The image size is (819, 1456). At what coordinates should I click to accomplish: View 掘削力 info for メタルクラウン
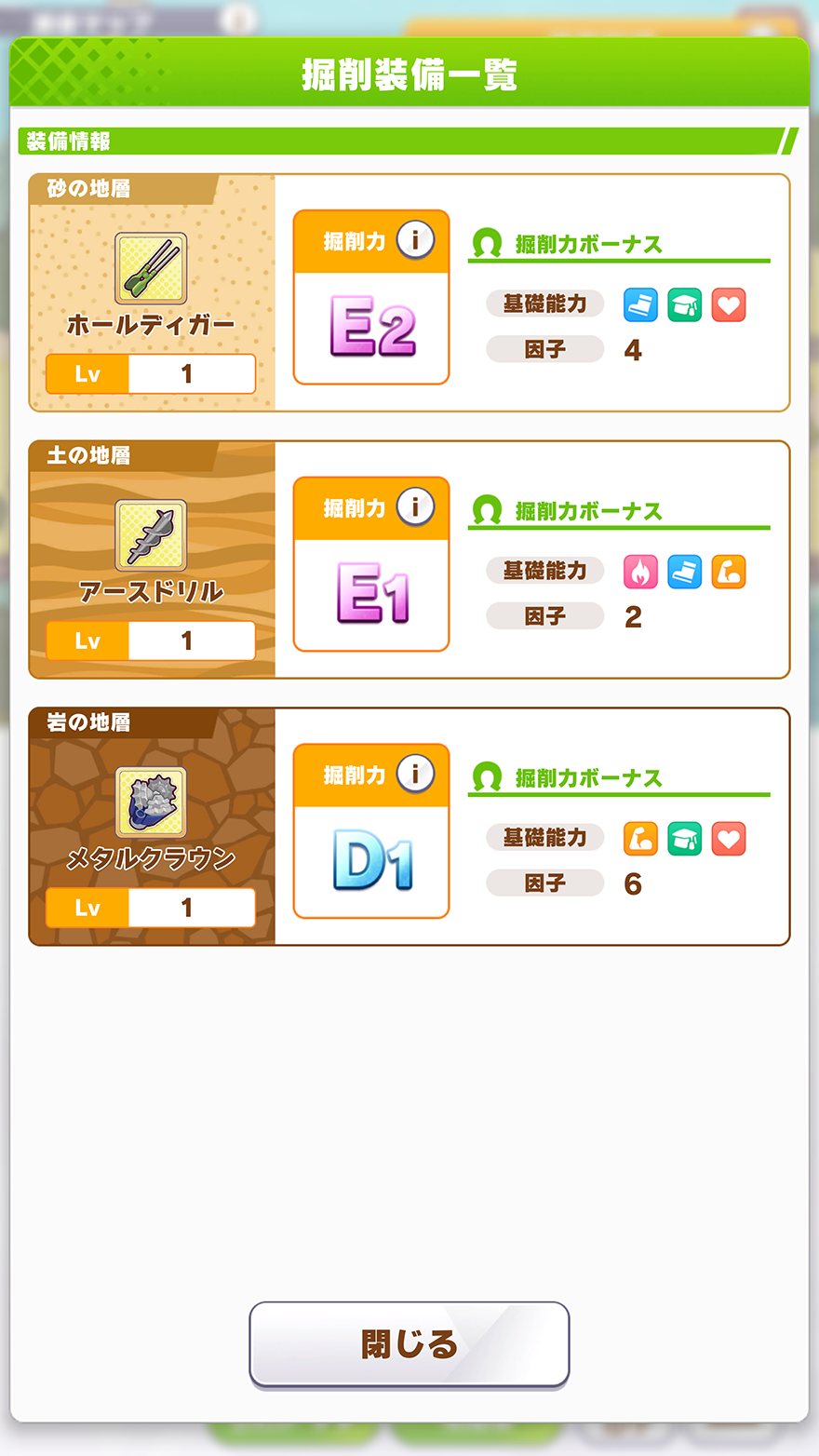[415, 775]
